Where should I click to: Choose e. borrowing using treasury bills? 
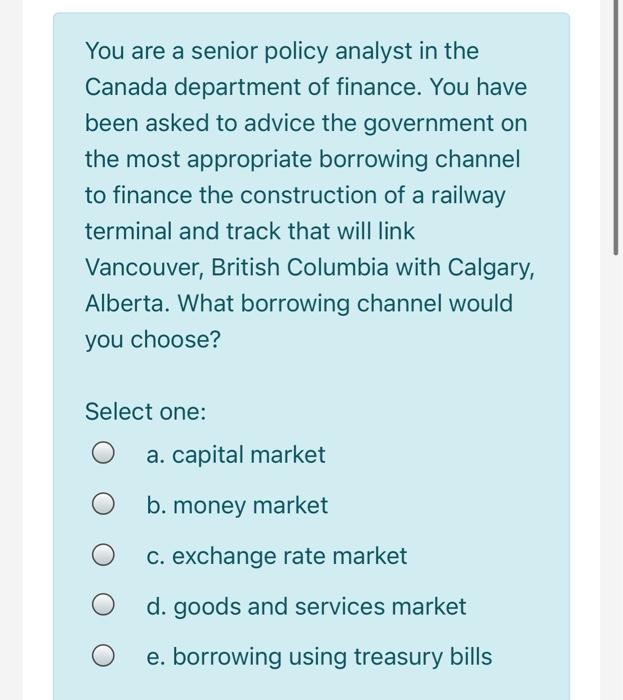[x=103, y=657]
